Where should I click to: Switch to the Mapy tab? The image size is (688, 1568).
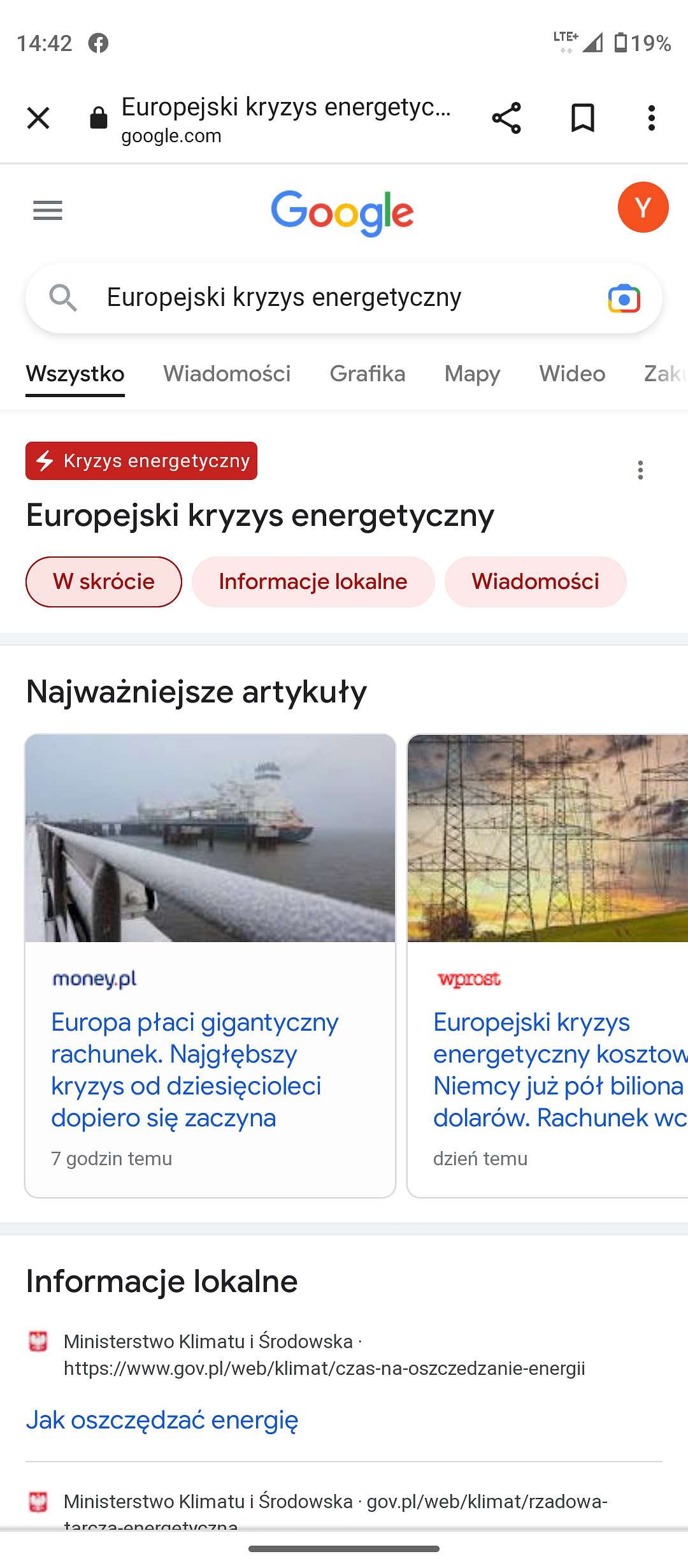coord(472,374)
